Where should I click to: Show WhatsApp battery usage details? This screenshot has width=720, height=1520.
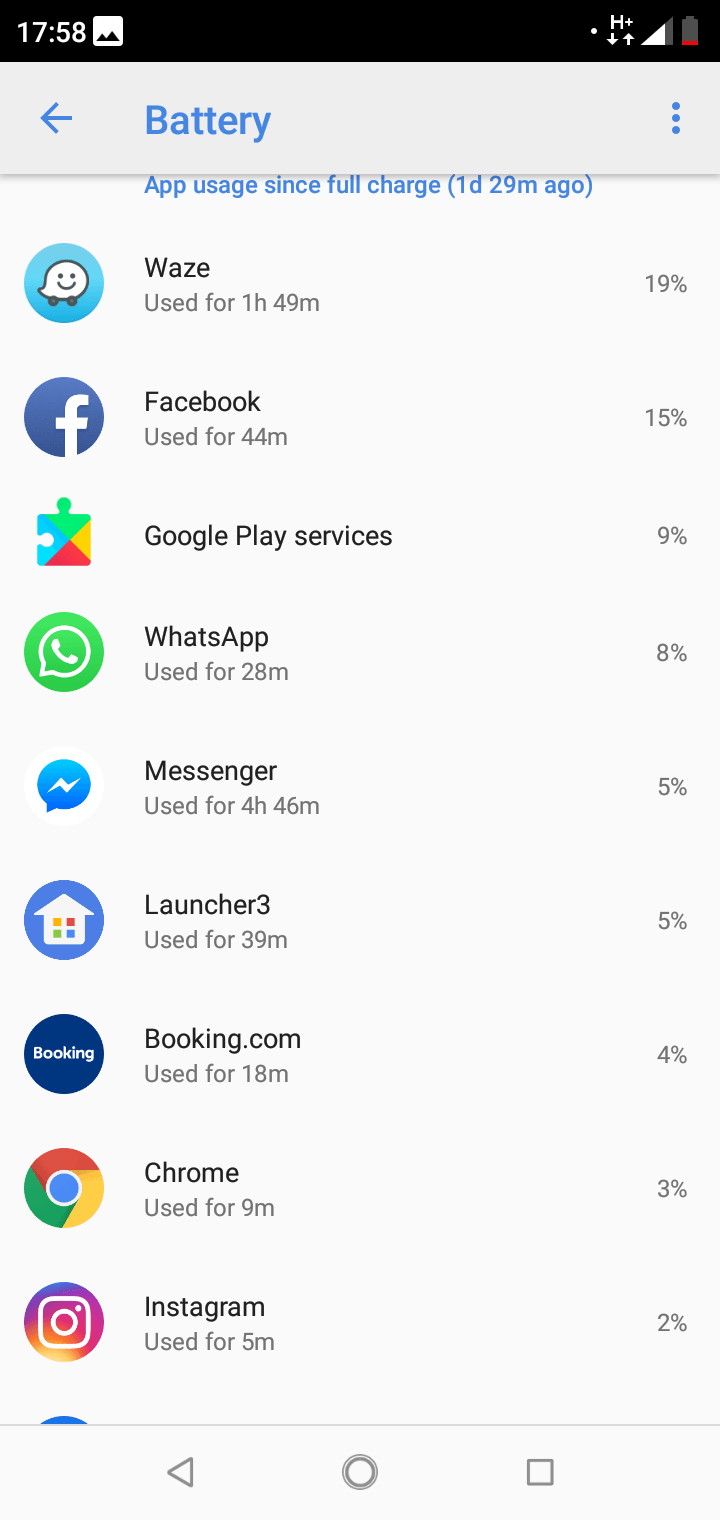360,653
